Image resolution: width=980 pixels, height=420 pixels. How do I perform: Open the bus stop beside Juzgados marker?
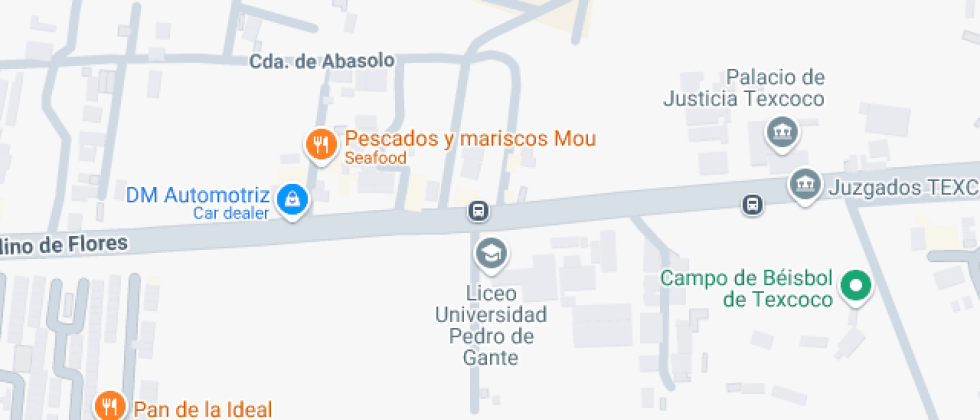752,205
